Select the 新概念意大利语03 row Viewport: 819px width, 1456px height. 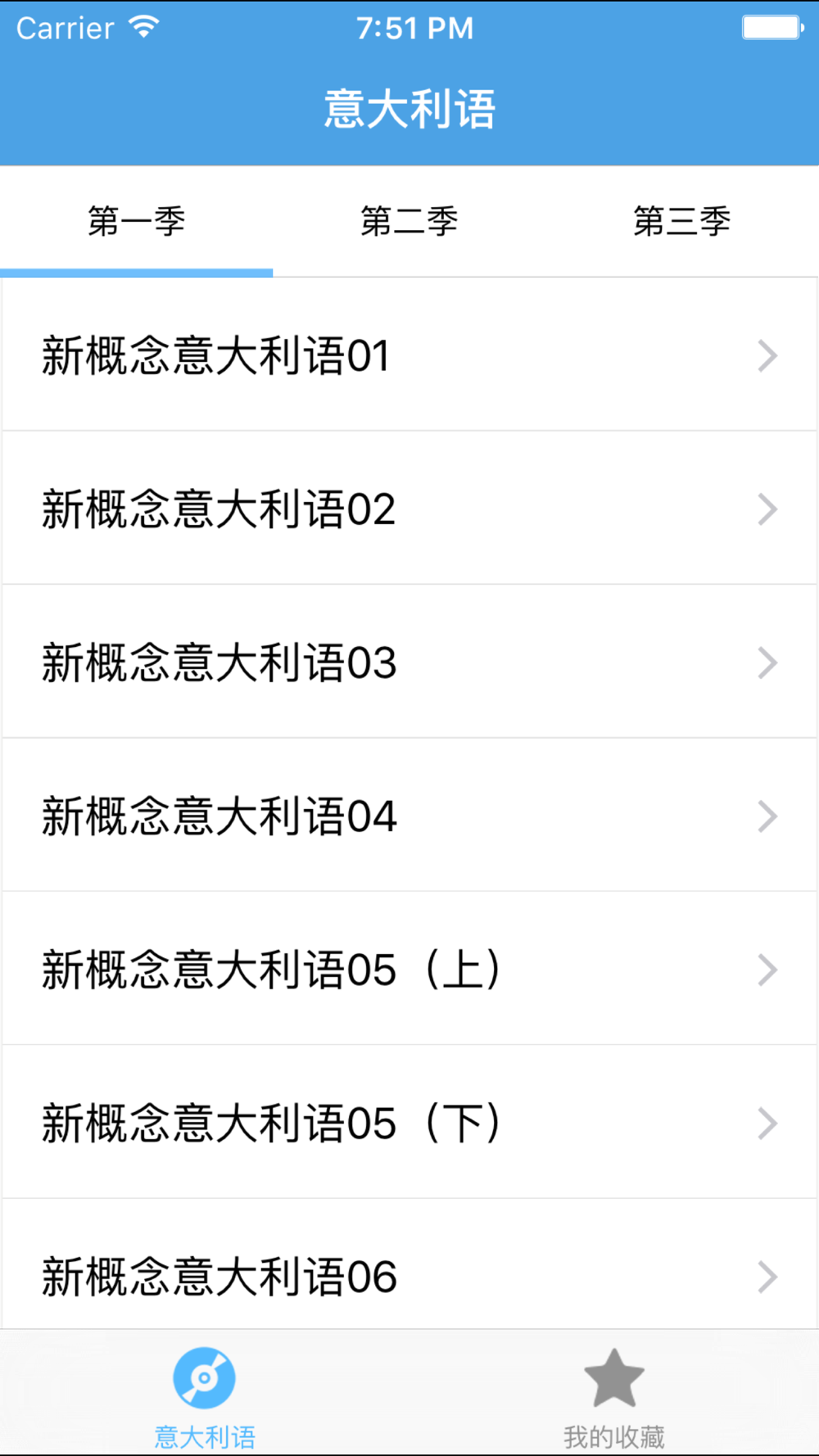coord(409,662)
